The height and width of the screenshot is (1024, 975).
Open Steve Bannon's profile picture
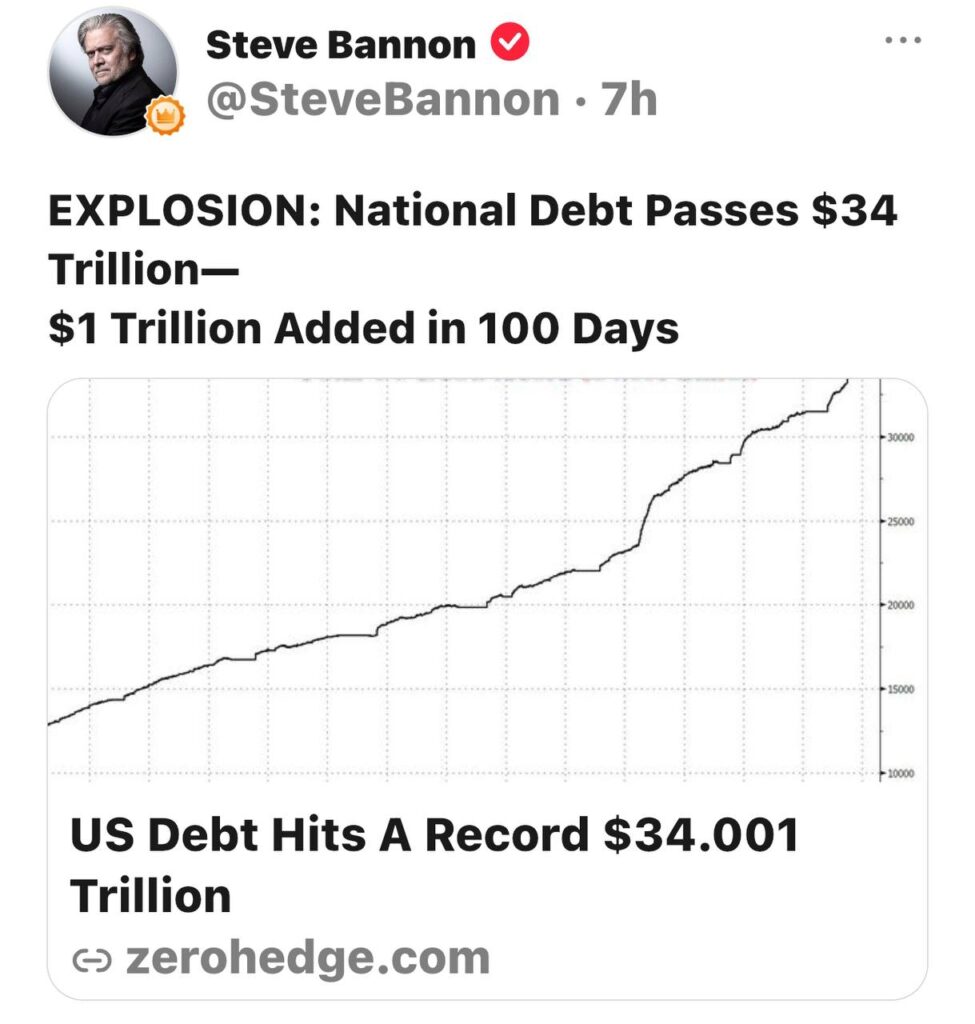point(113,72)
